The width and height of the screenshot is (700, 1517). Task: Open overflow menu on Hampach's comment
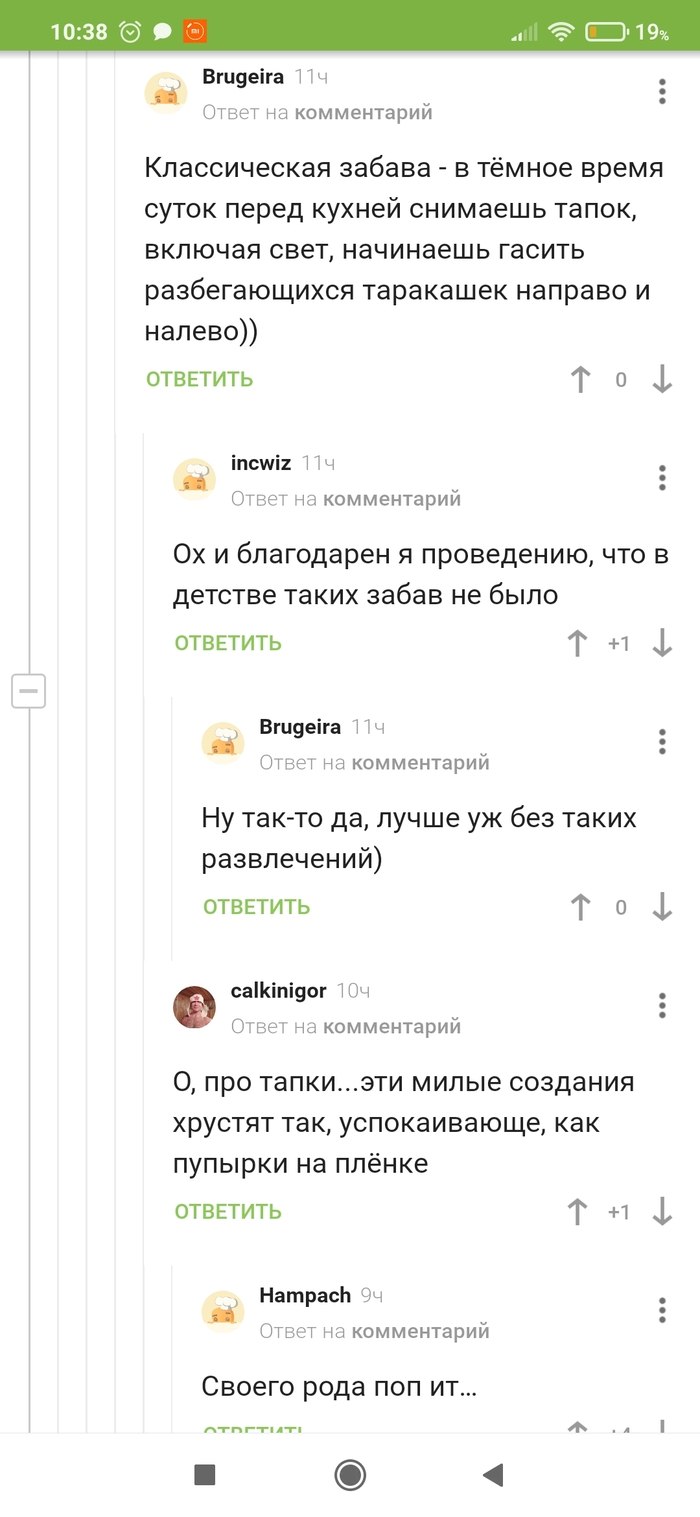[662, 1309]
